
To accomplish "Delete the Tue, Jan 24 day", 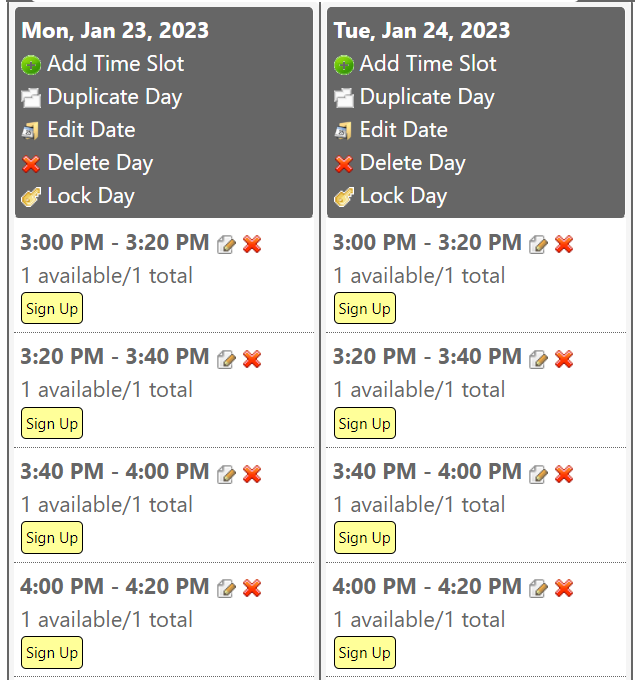I will coord(399,163).
